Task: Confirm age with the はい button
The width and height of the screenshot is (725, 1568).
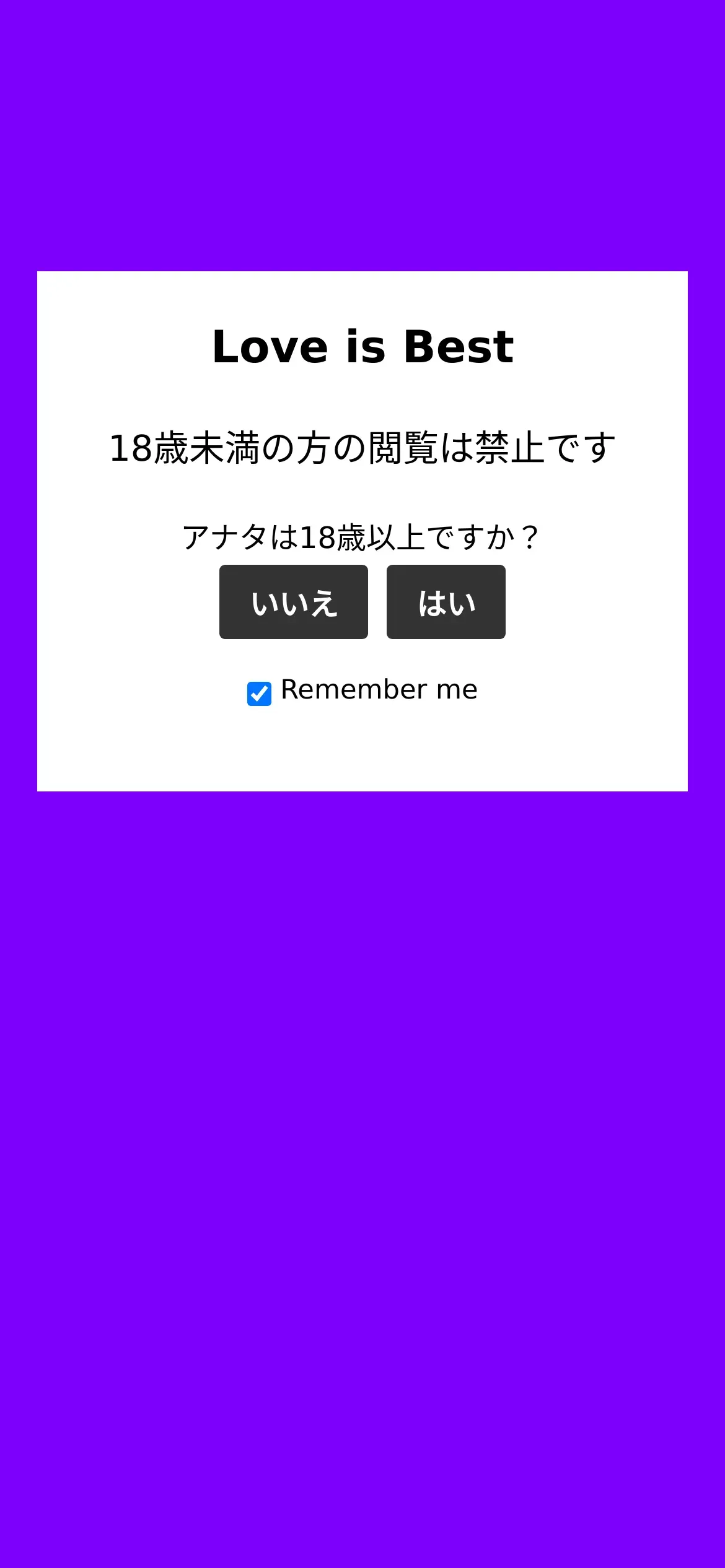Action: pyautogui.click(x=446, y=602)
